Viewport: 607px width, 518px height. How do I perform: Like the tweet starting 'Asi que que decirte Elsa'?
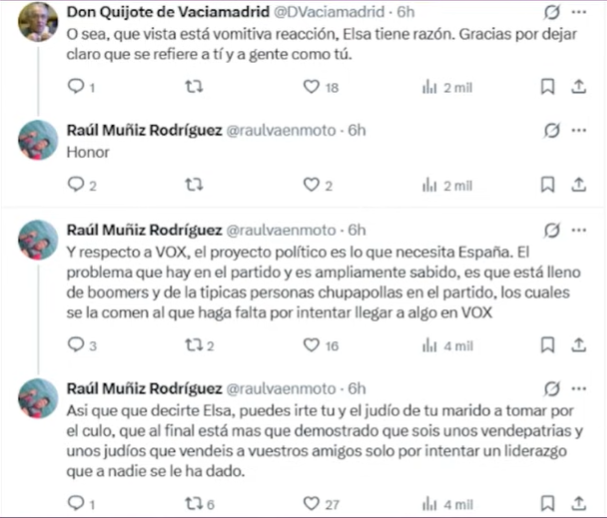click(x=311, y=503)
